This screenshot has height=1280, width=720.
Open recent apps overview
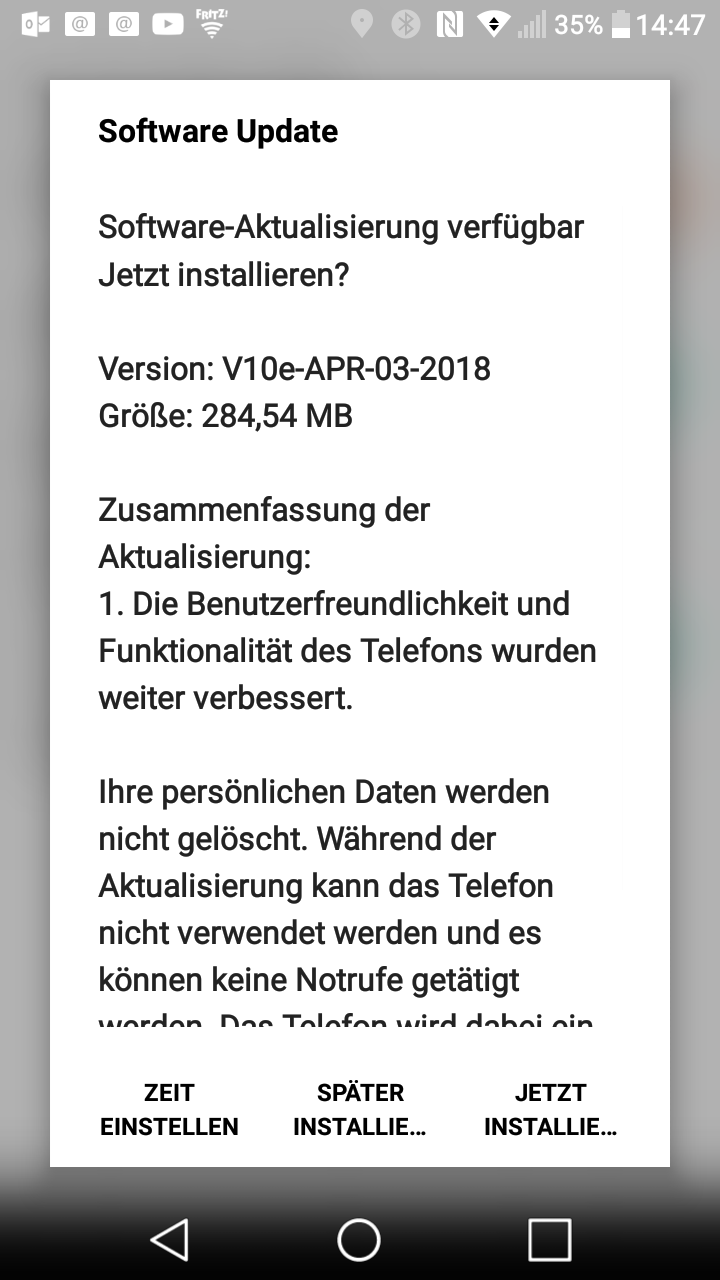(549, 1240)
